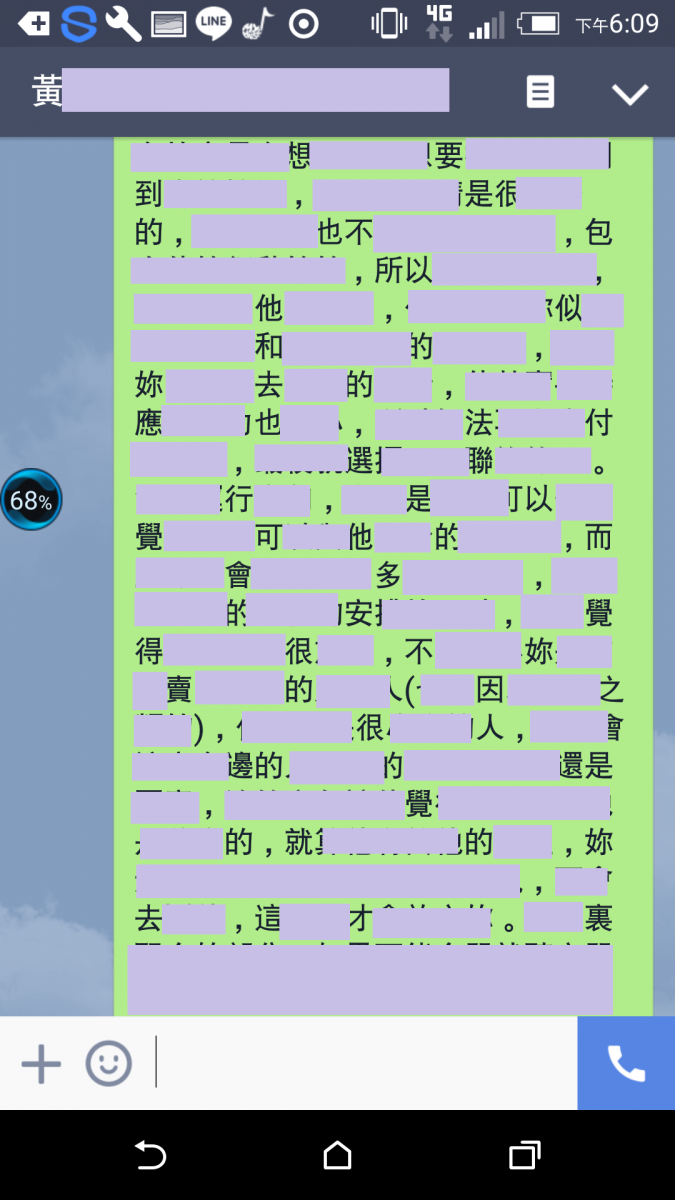Image resolution: width=675 pixels, height=1200 pixels.
Task: Open the recent apps screen
Action: click(x=524, y=1156)
